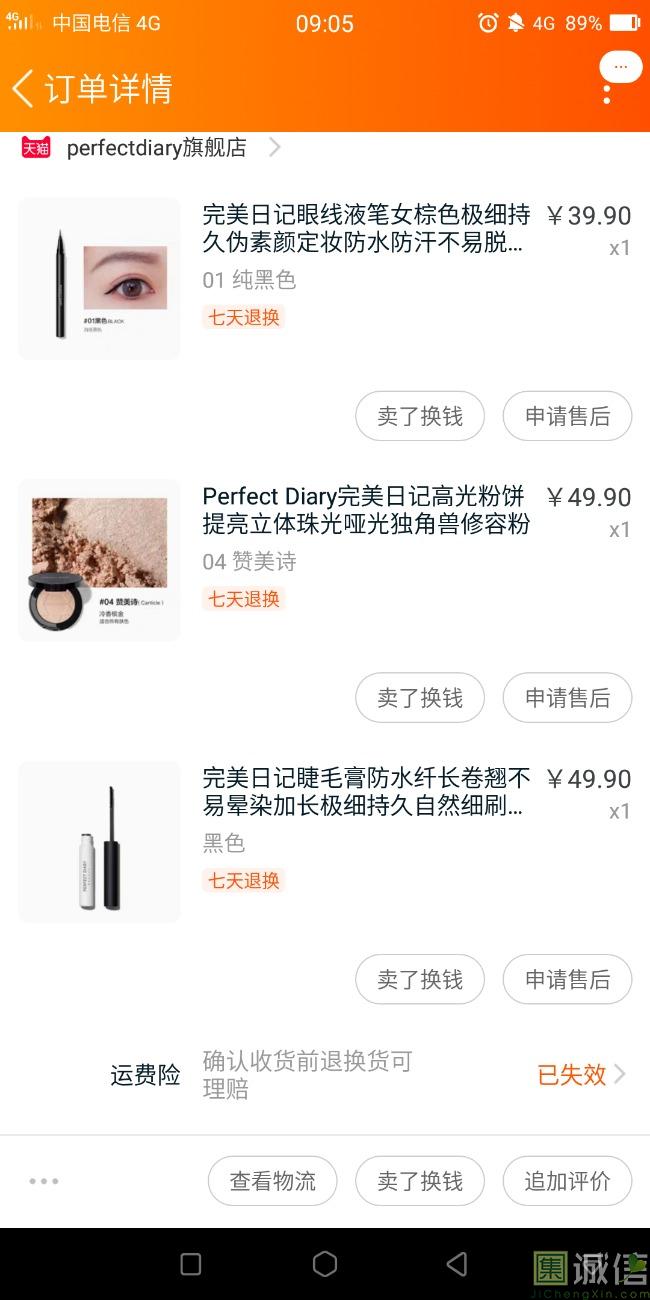Open the 高光粉饼 highlighter product

click(x=365, y=510)
